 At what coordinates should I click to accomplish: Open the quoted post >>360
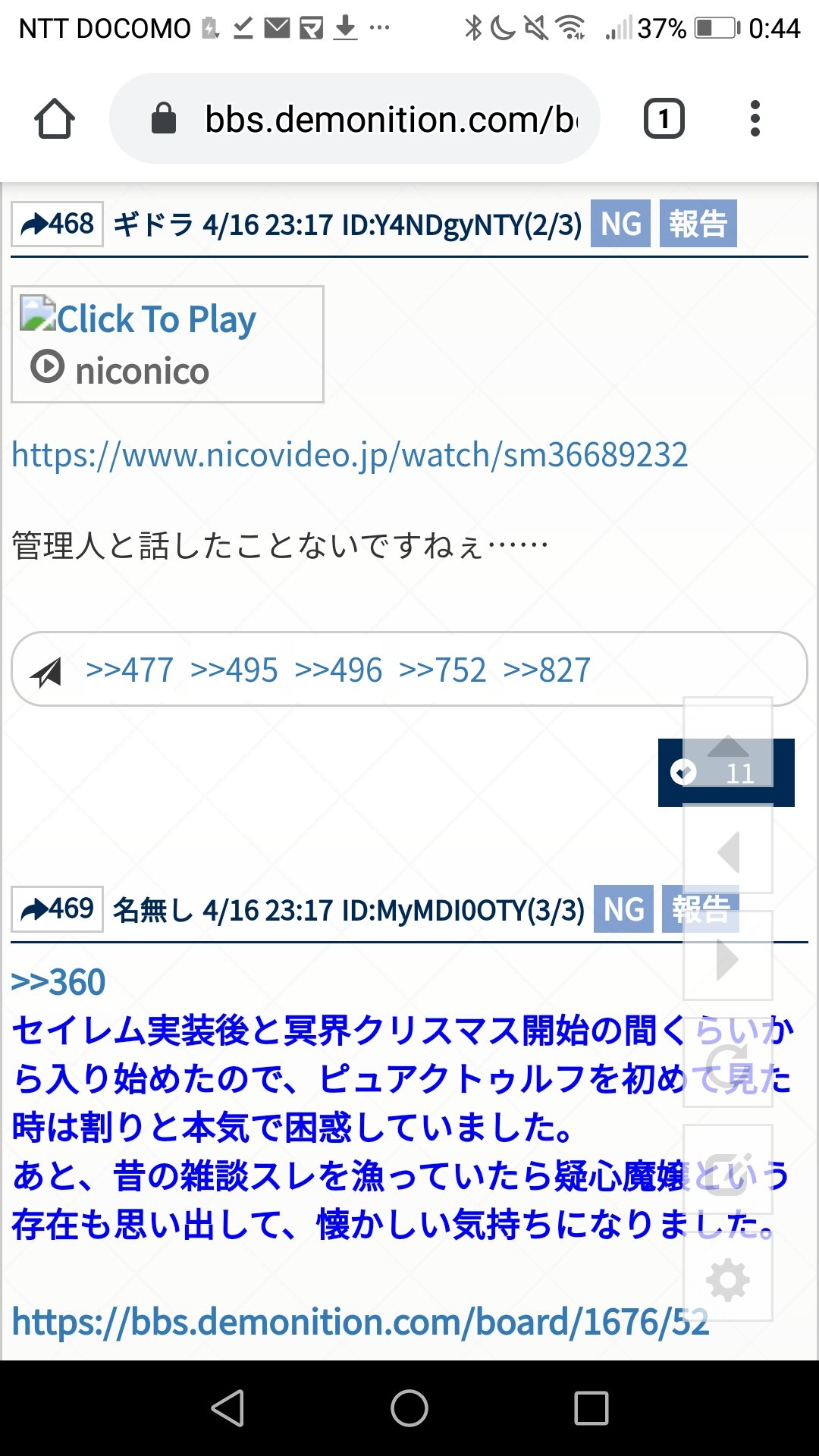click(x=58, y=983)
